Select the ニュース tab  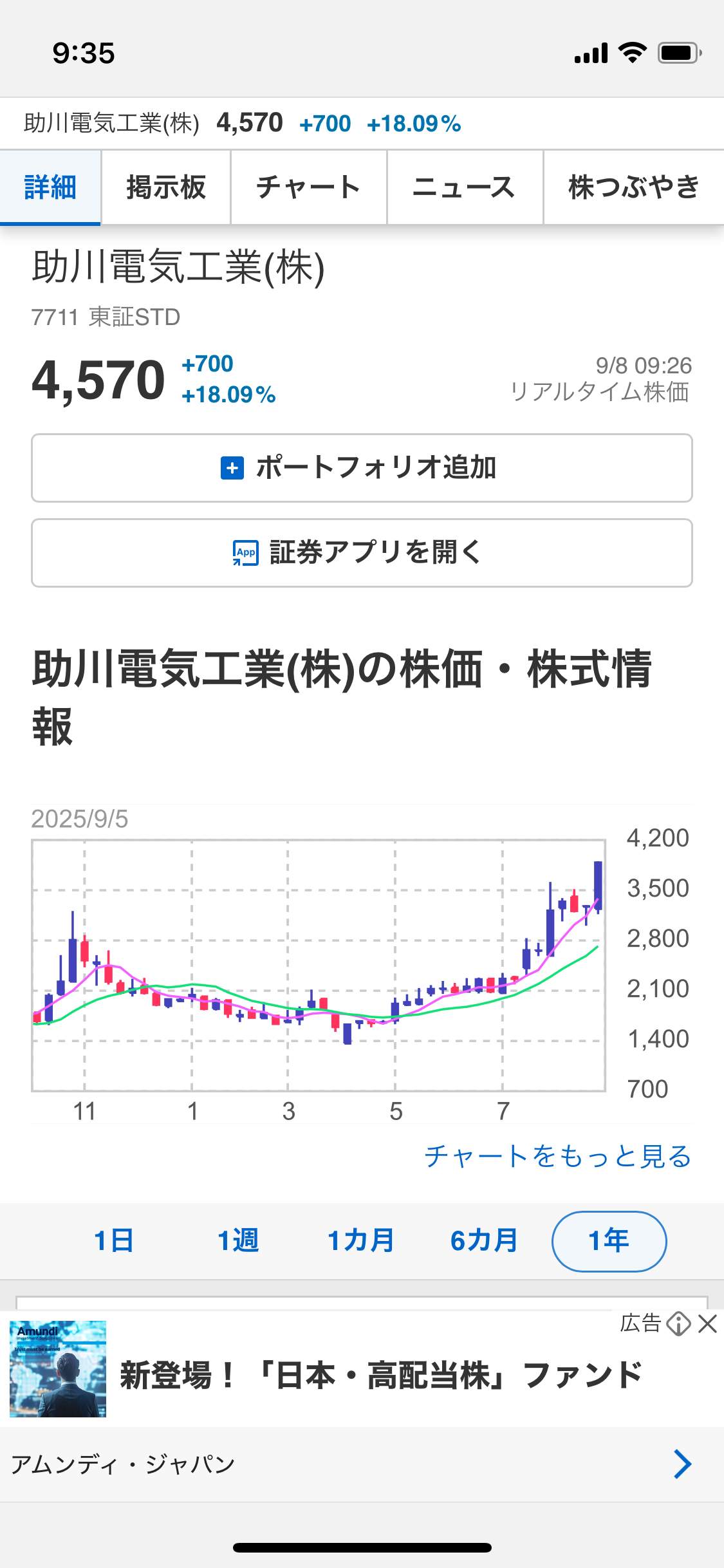(x=464, y=187)
